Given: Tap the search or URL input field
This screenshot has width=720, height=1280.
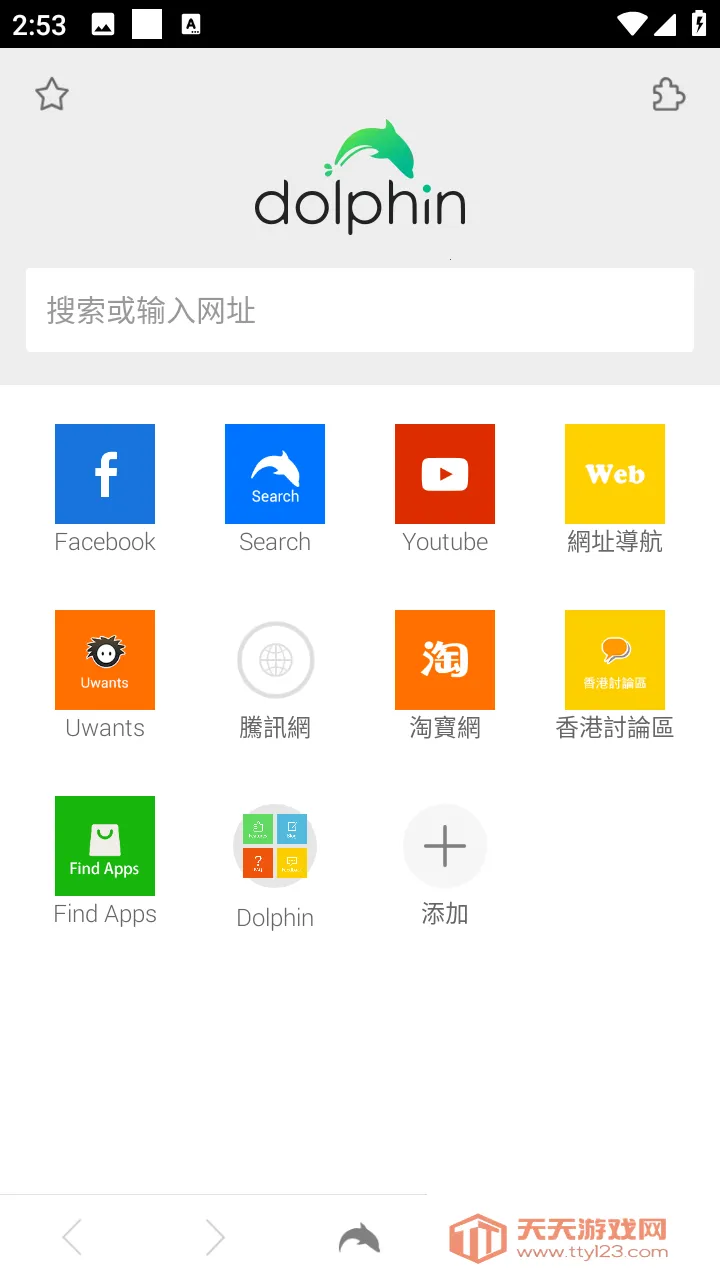Looking at the screenshot, I should (360, 310).
